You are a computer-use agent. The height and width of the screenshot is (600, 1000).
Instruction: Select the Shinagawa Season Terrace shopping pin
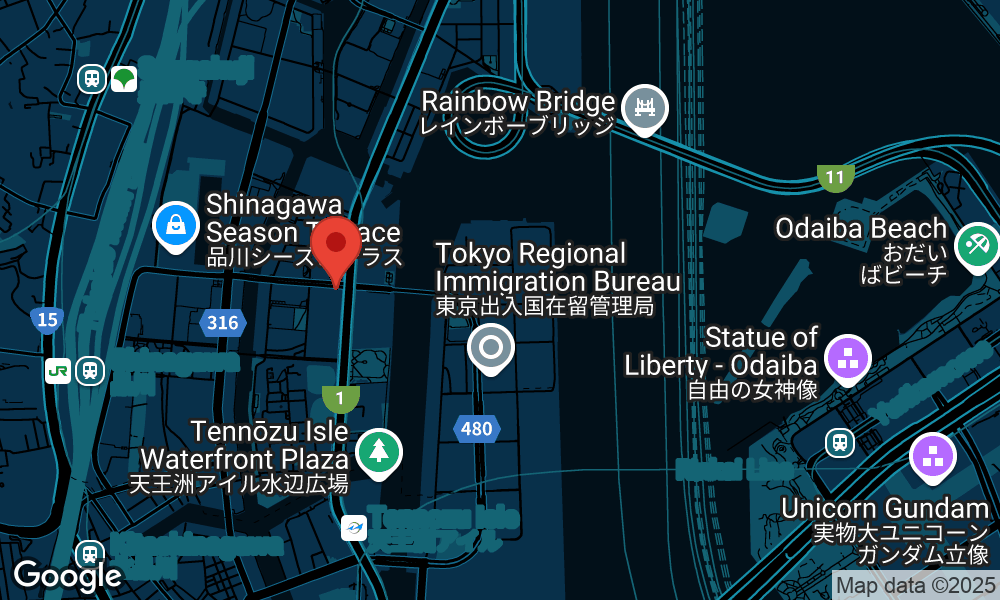point(176,225)
